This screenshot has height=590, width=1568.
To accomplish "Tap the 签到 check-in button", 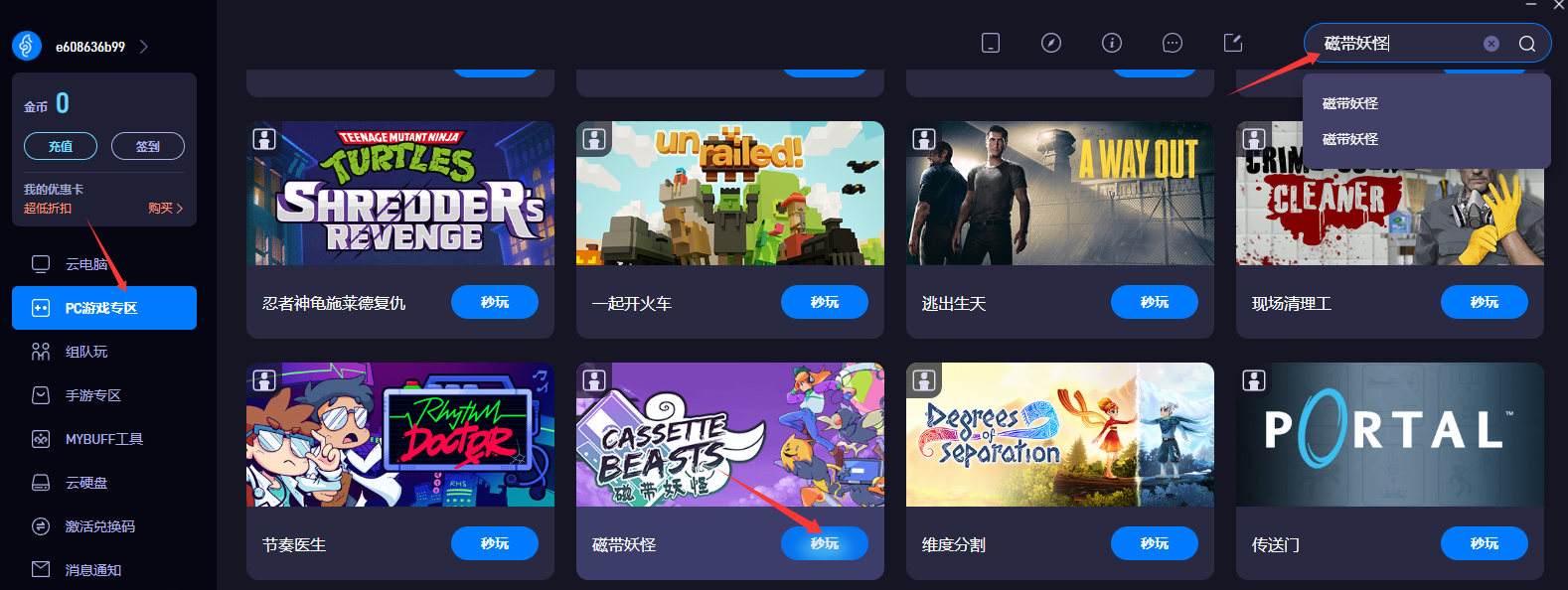I will coord(148,146).
